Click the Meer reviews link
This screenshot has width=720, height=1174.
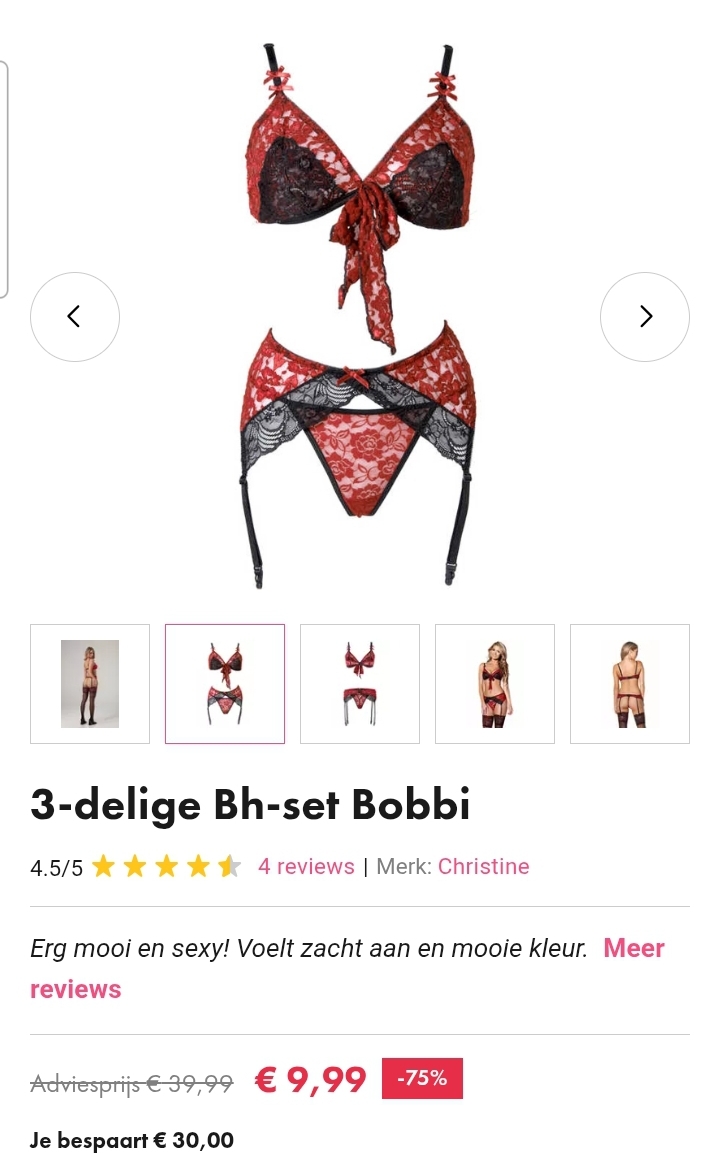click(633, 948)
